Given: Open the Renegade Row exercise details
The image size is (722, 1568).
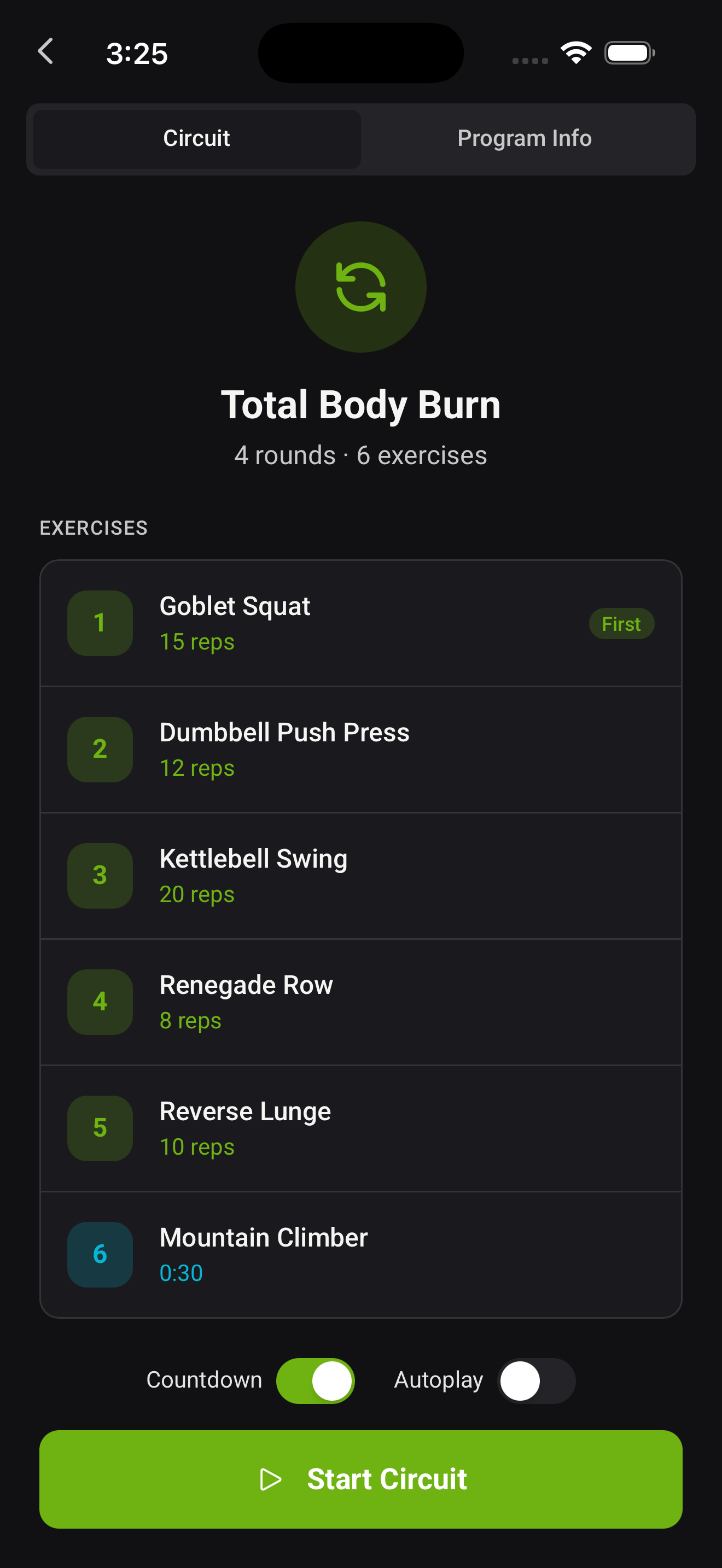Looking at the screenshot, I should point(361,1001).
